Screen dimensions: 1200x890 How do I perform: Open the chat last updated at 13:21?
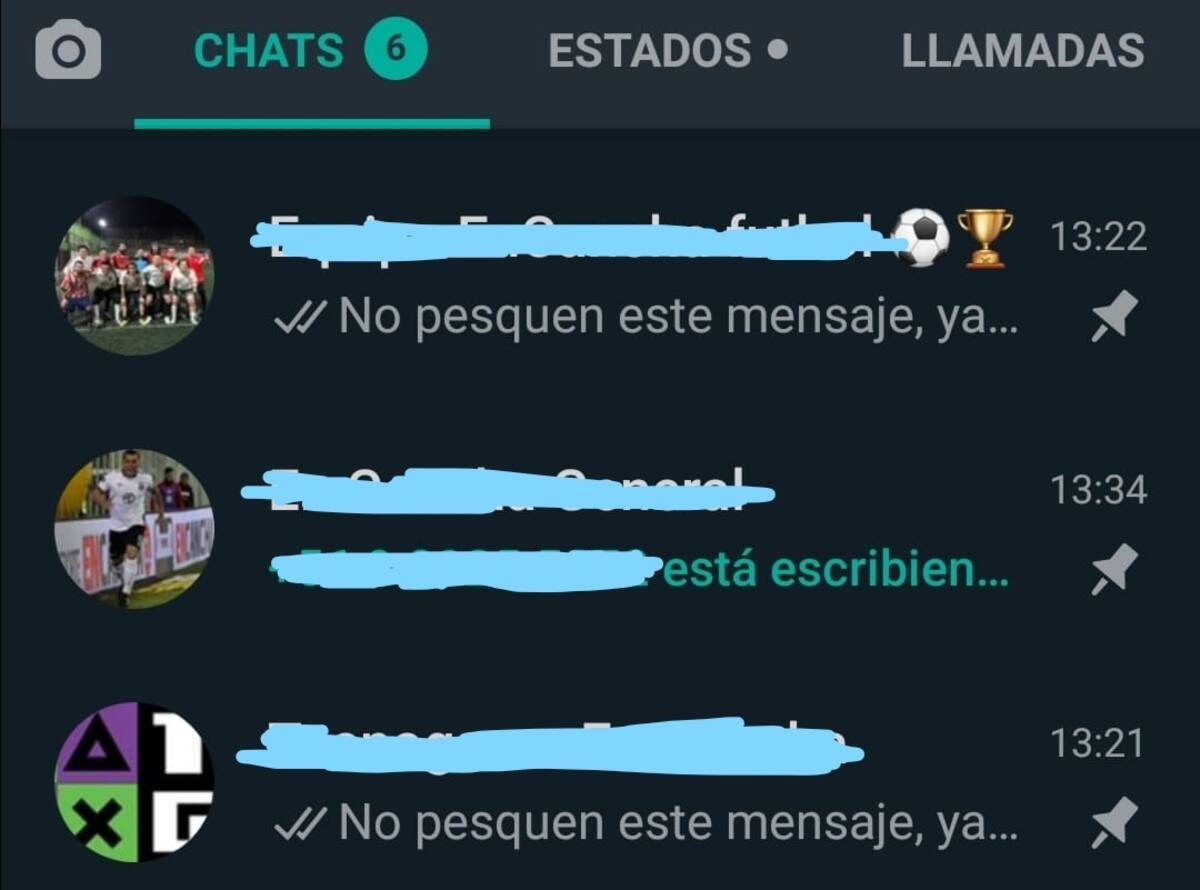(x=640, y=785)
